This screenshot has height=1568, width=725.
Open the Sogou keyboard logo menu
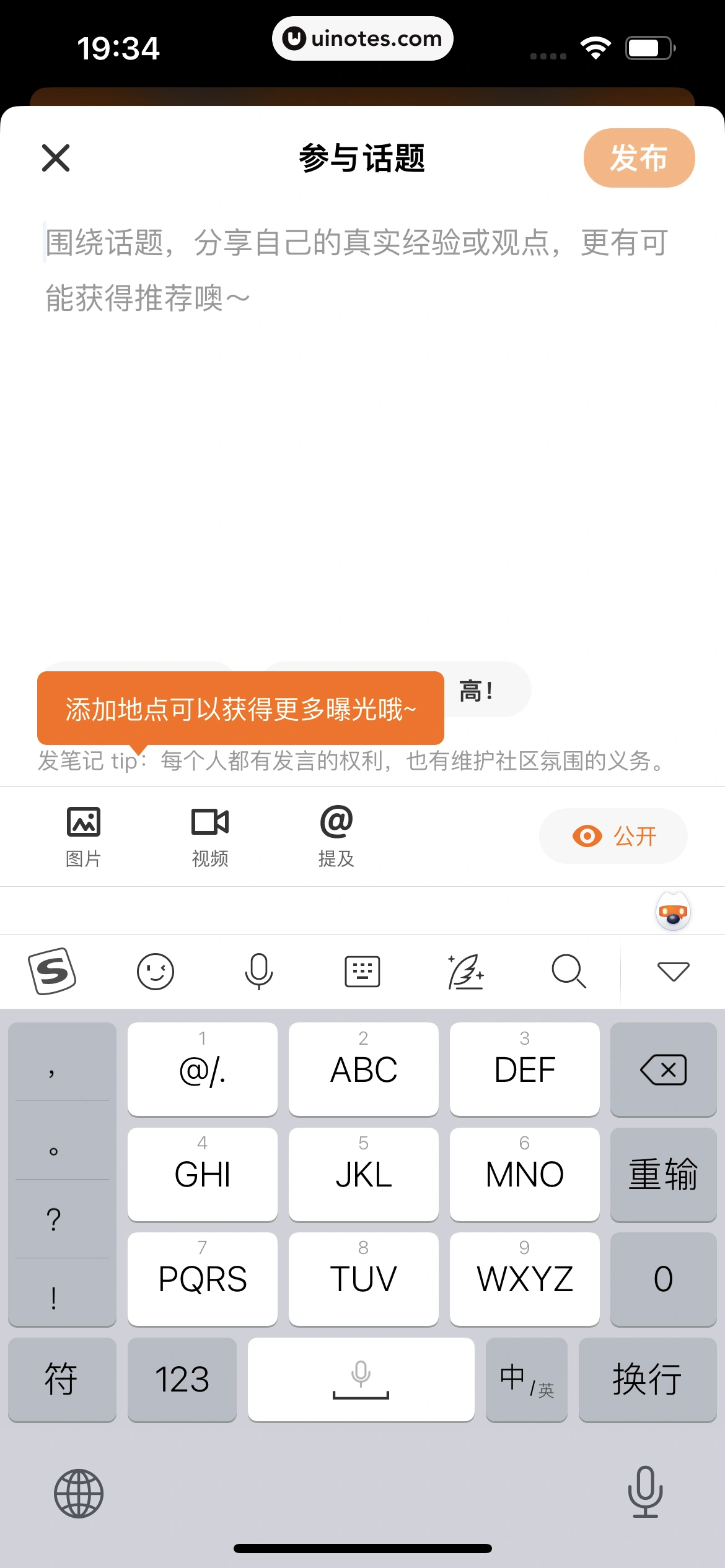point(53,970)
